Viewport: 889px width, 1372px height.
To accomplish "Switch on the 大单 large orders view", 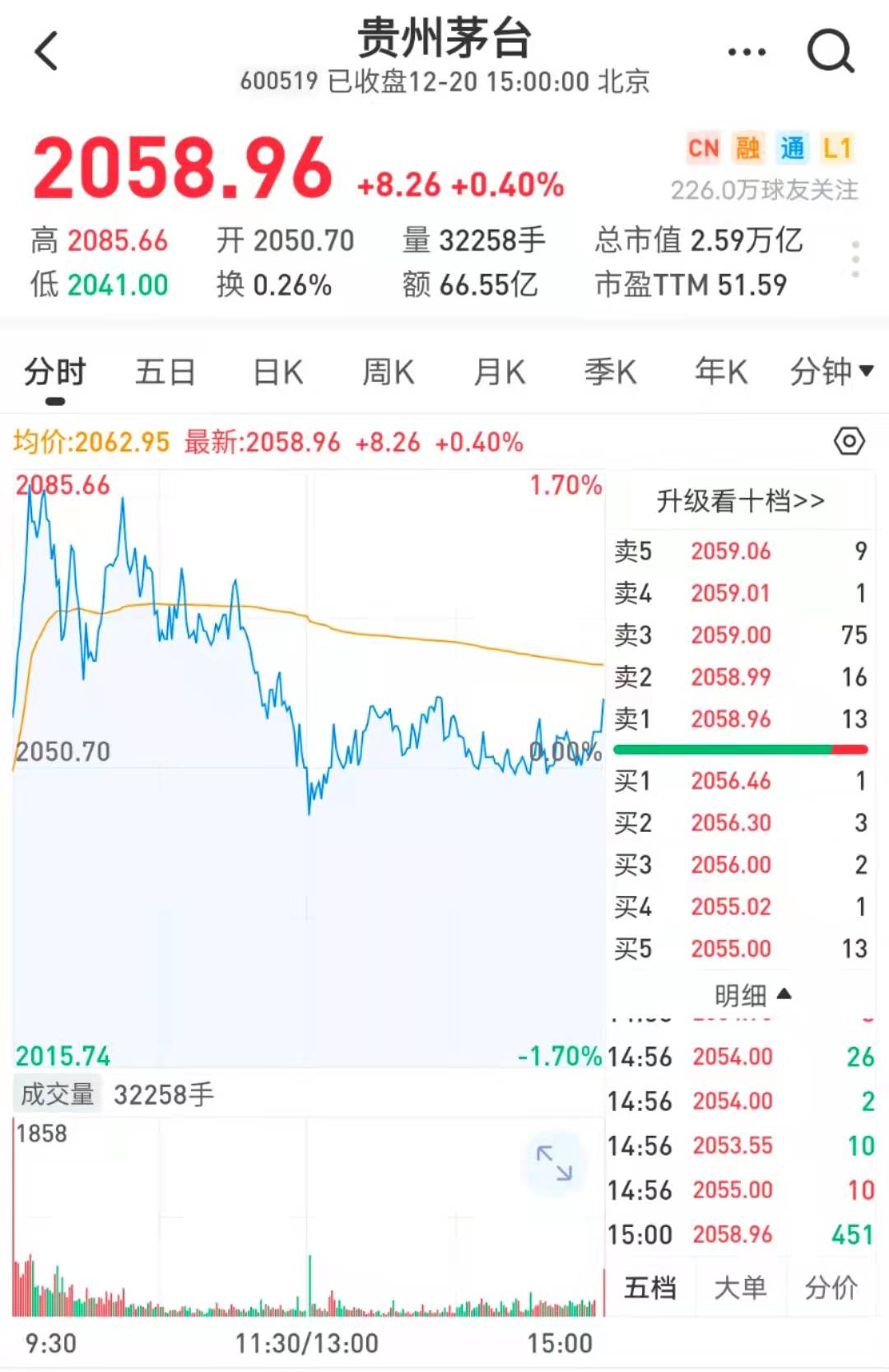I will pyautogui.click(x=740, y=1286).
